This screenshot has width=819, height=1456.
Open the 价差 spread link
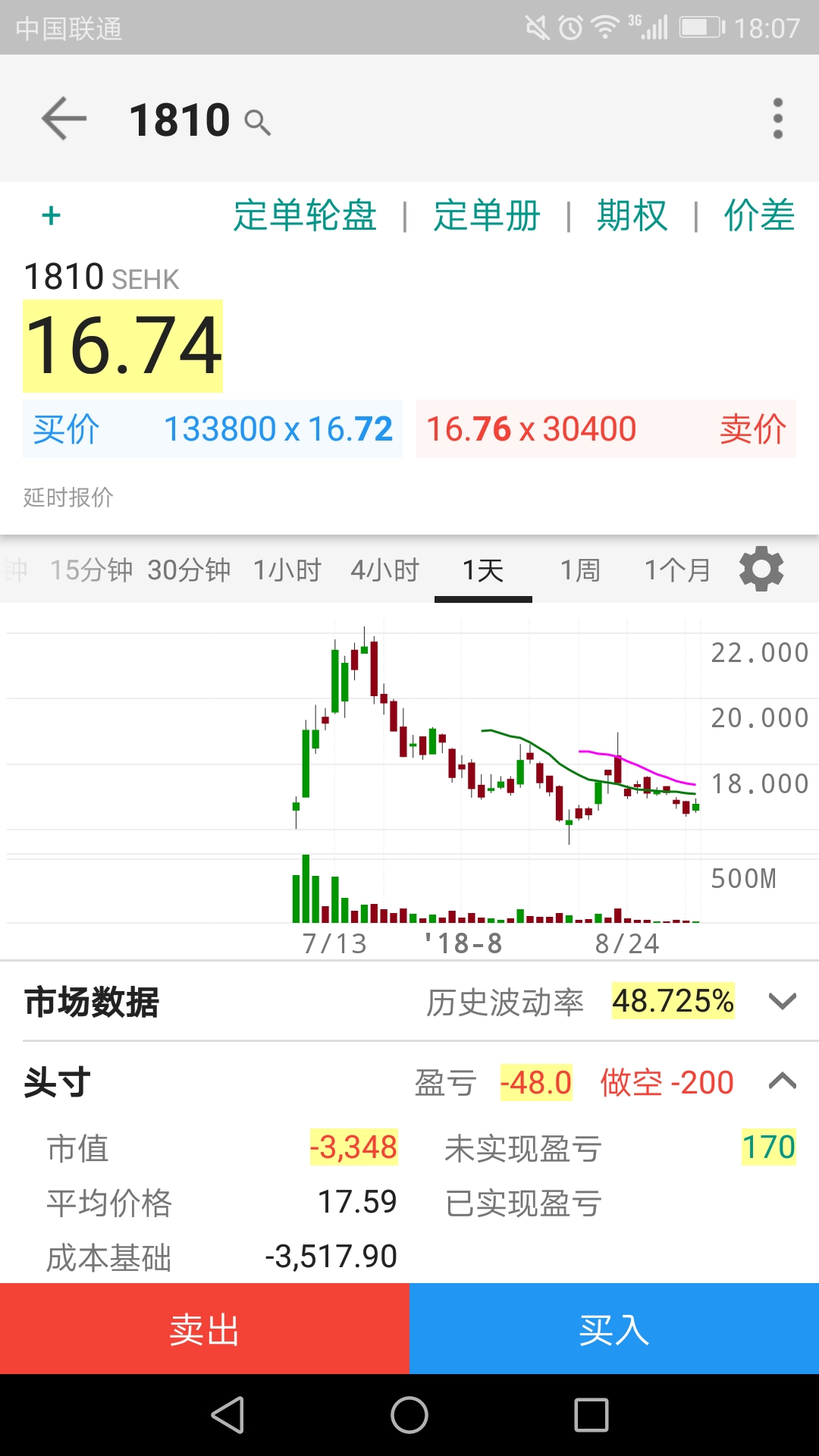tap(759, 215)
